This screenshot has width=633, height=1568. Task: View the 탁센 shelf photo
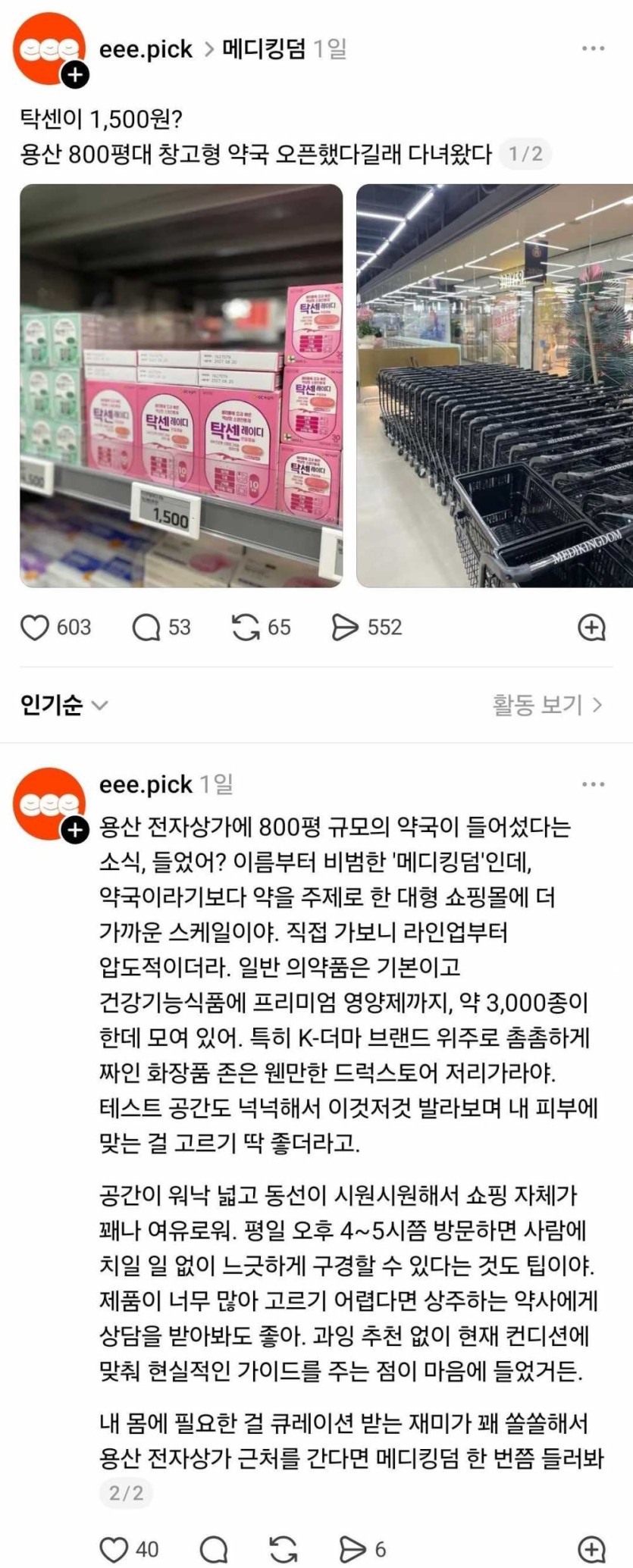coord(181,386)
